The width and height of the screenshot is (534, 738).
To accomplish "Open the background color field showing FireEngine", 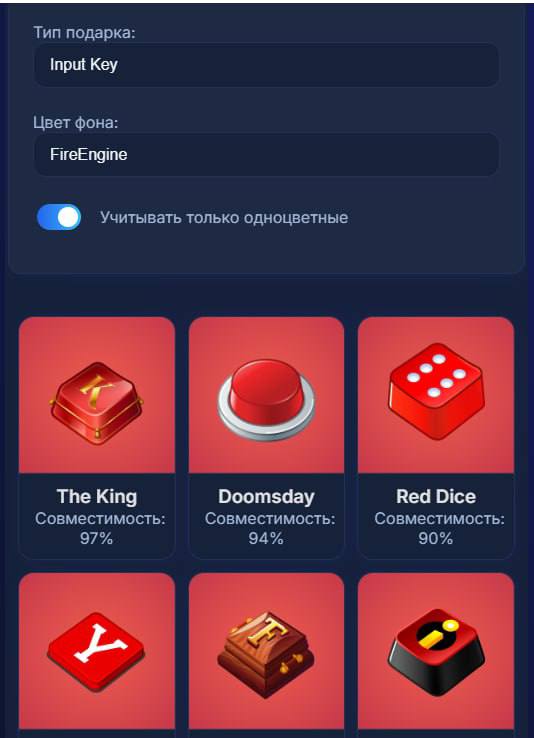I will tap(266, 154).
